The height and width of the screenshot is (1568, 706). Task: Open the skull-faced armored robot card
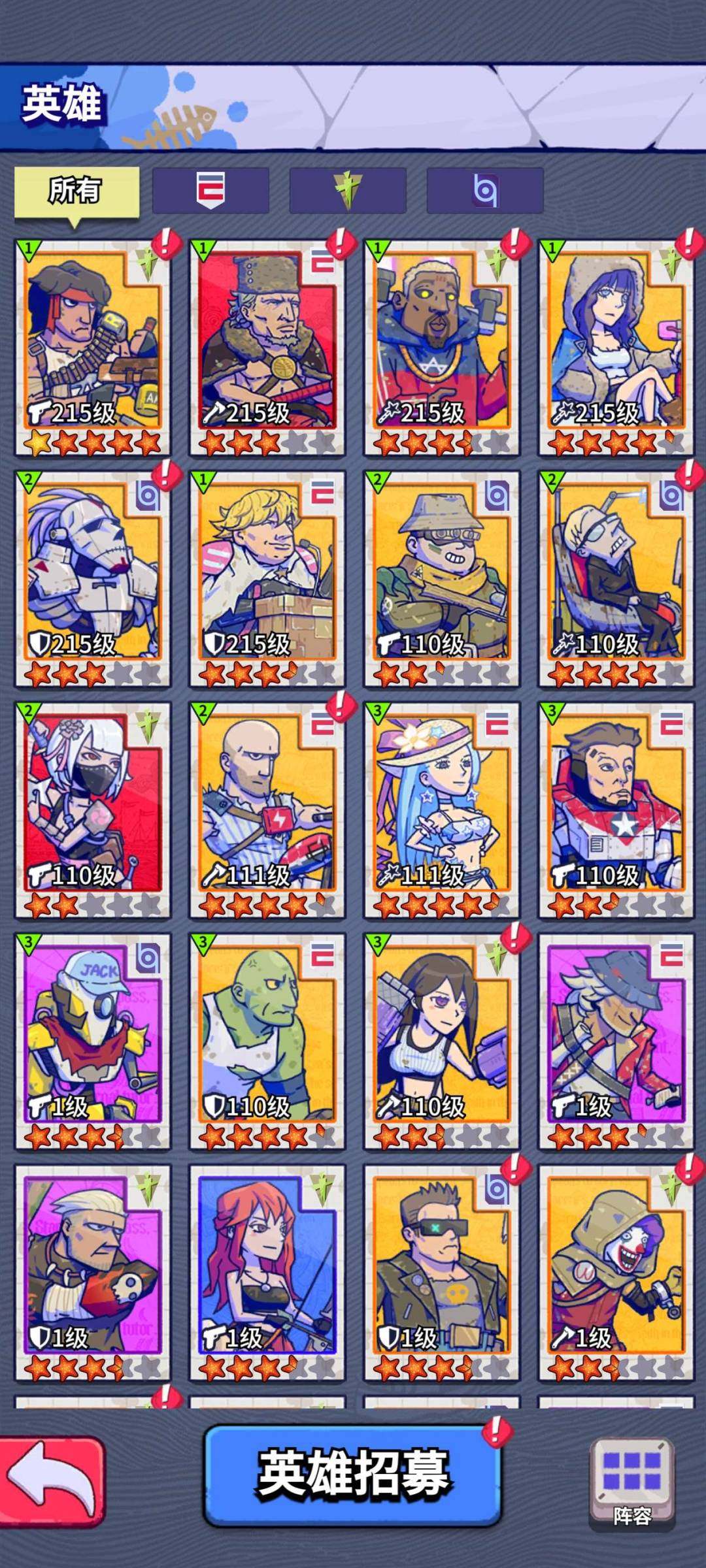coord(92,579)
